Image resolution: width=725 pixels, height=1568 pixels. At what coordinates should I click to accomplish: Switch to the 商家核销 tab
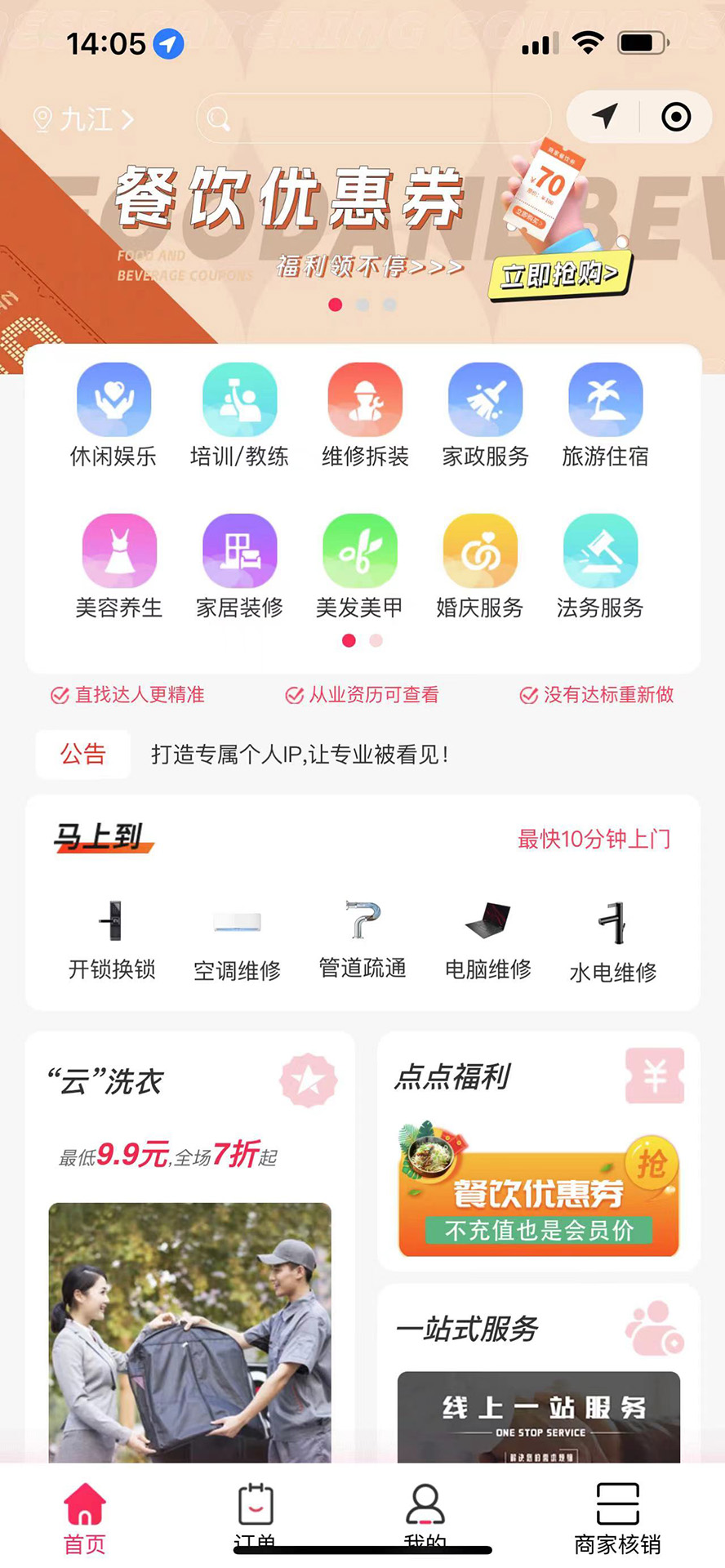(617, 1517)
